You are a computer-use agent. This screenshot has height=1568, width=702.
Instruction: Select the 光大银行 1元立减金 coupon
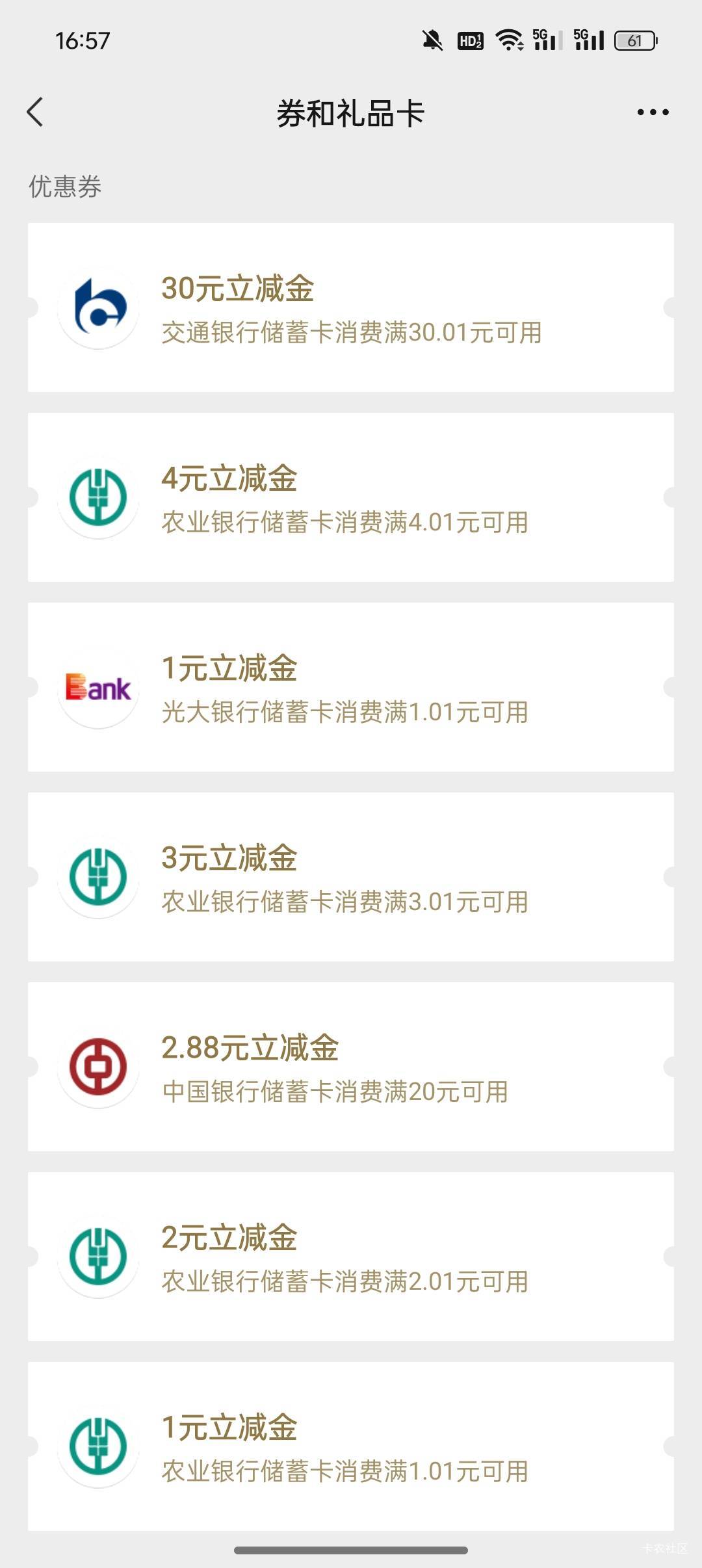(351, 687)
